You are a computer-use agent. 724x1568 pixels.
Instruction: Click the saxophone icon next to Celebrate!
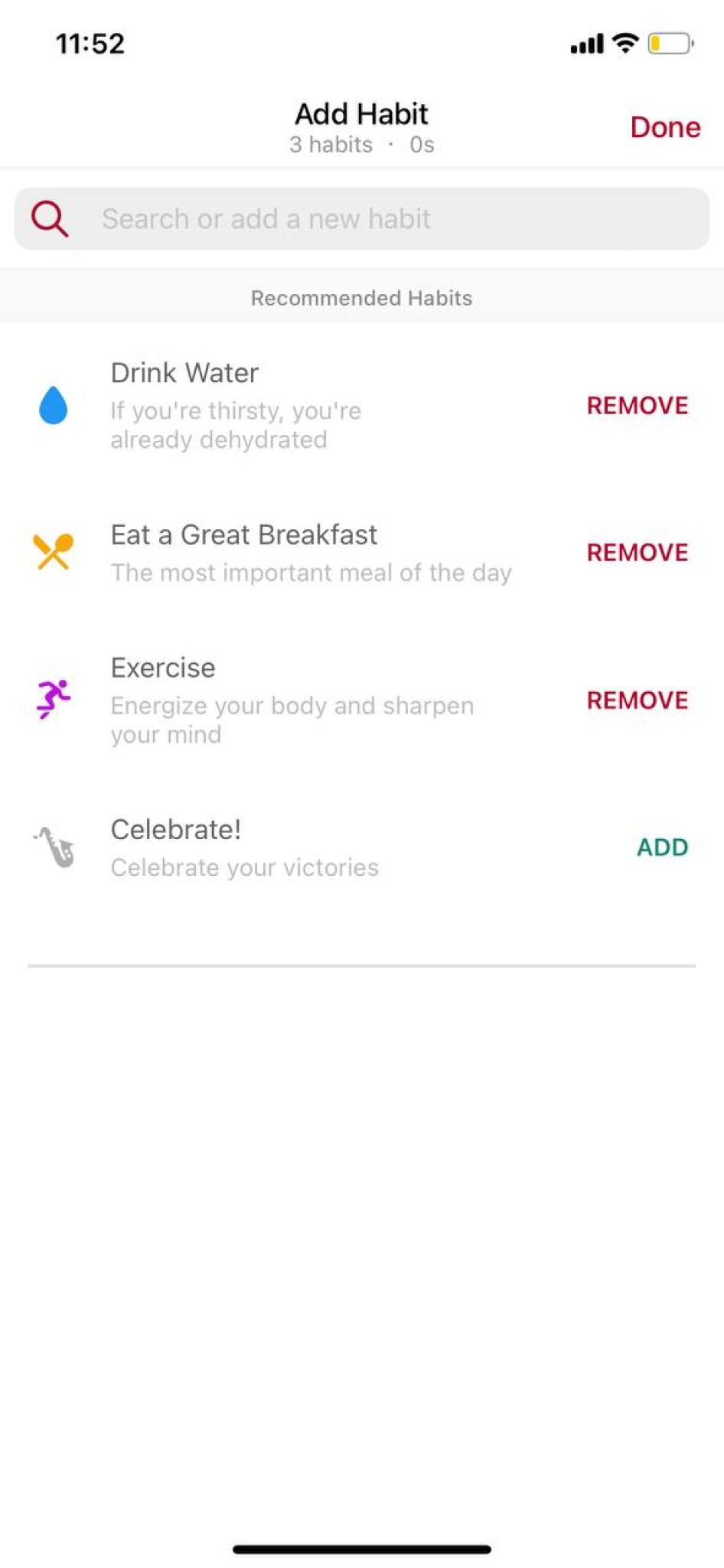53,847
